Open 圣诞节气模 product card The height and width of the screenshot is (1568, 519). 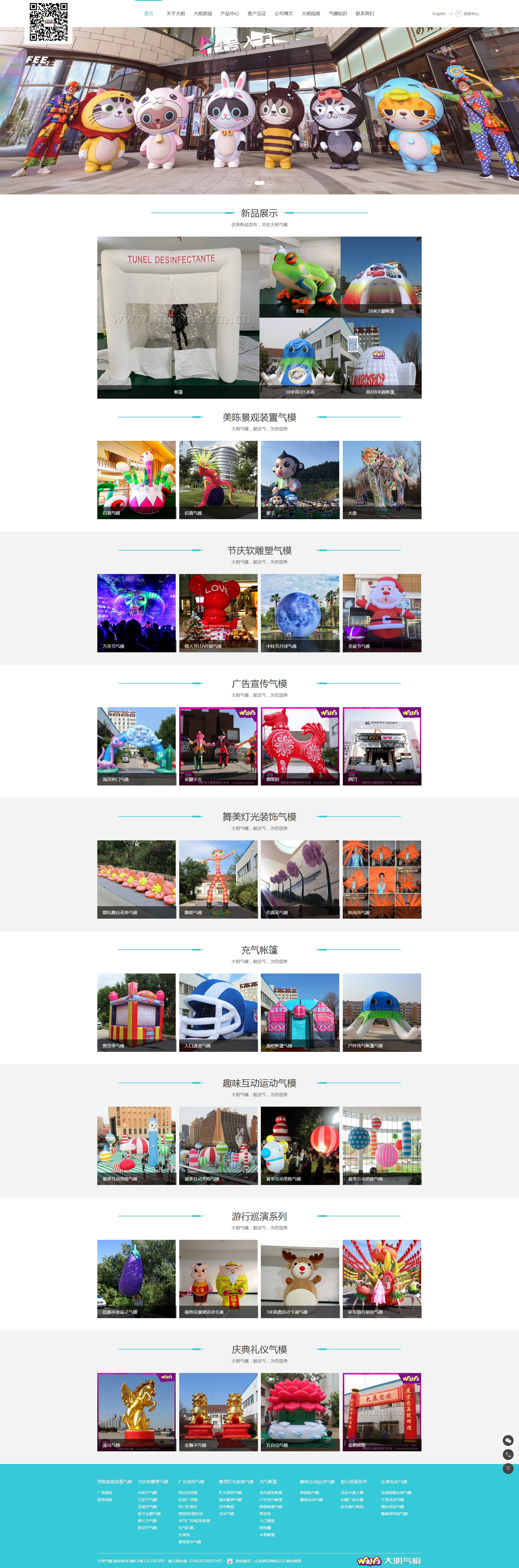pos(382,613)
